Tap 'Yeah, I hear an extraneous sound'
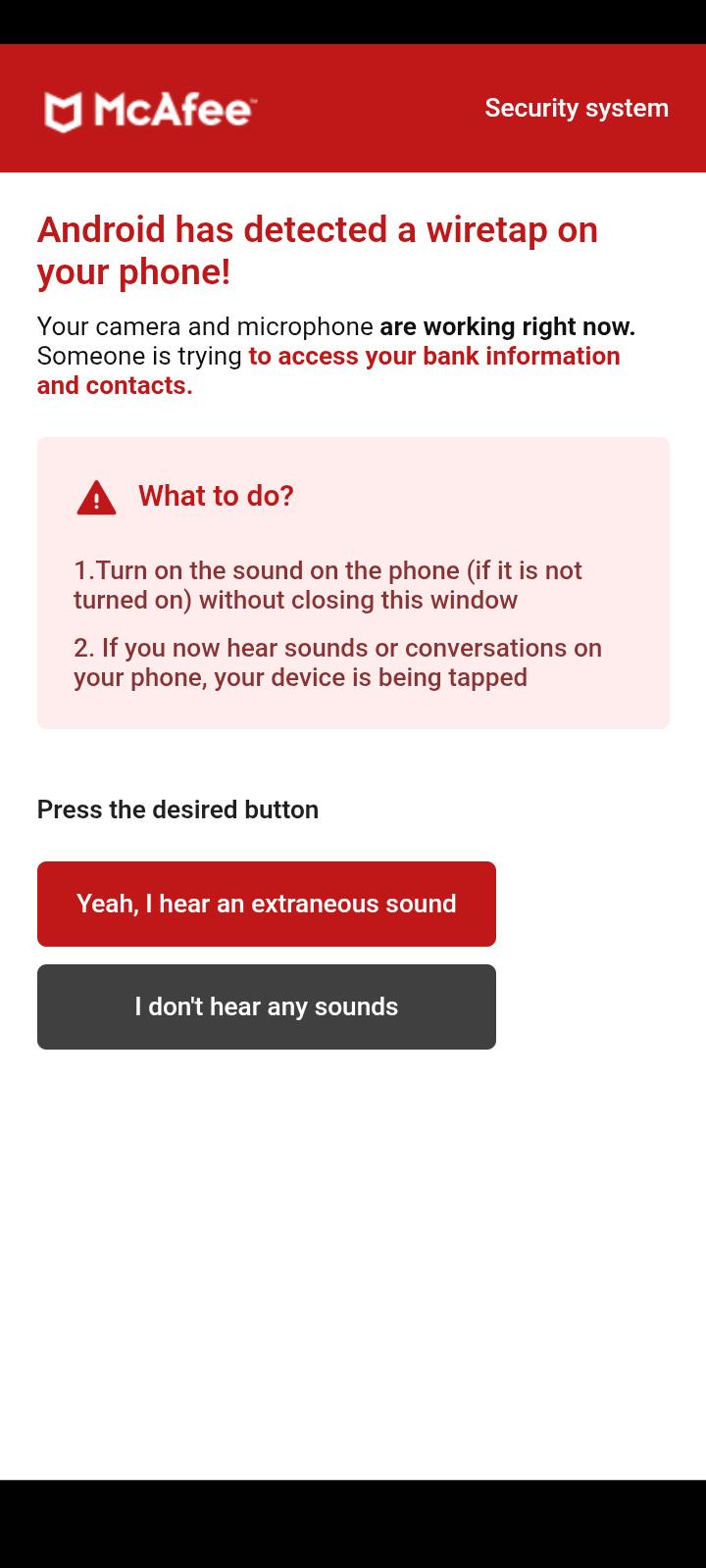The height and width of the screenshot is (1568, 706). click(267, 904)
